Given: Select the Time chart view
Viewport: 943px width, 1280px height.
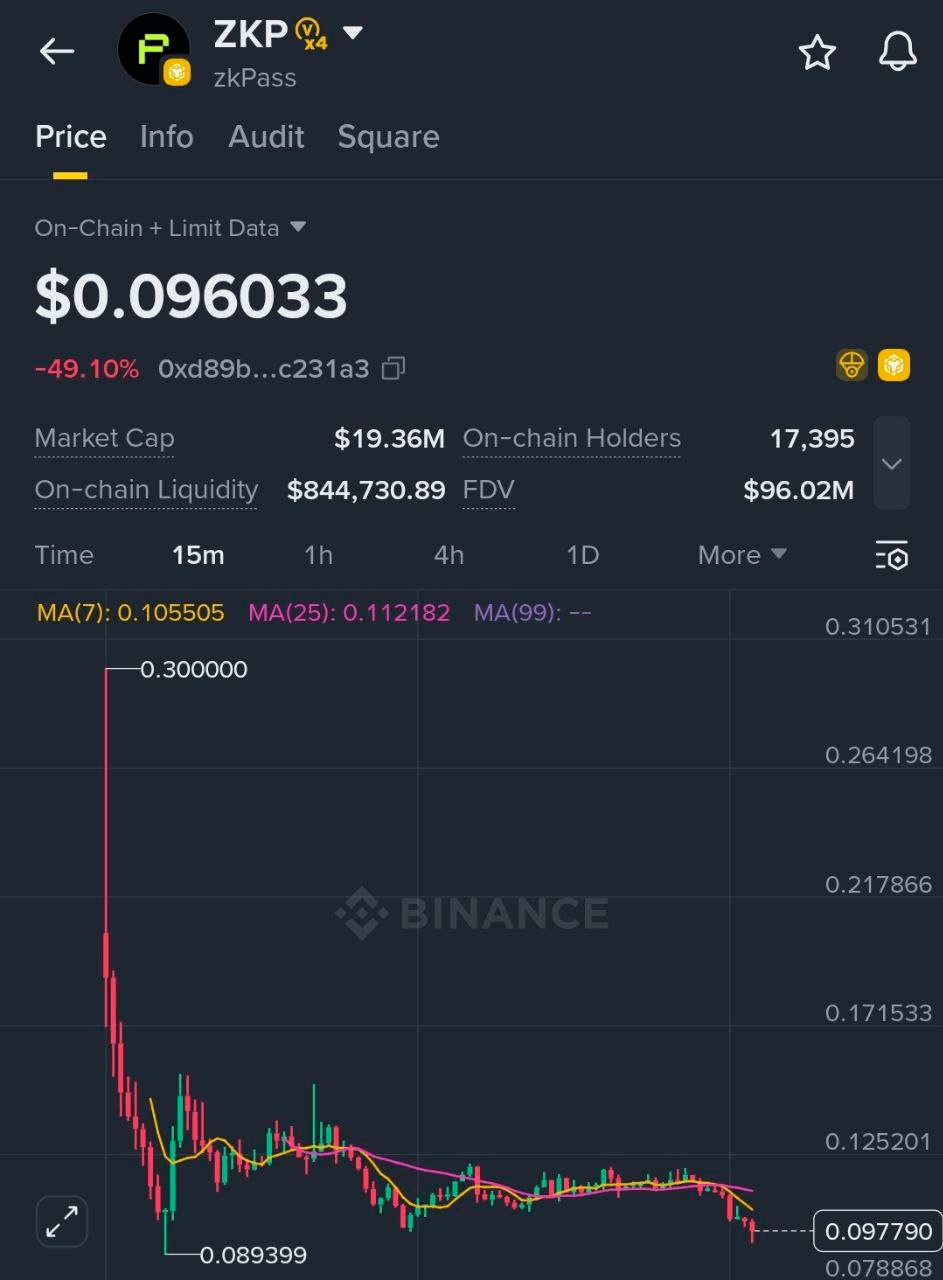Looking at the screenshot, I should (x=64, y=555).
